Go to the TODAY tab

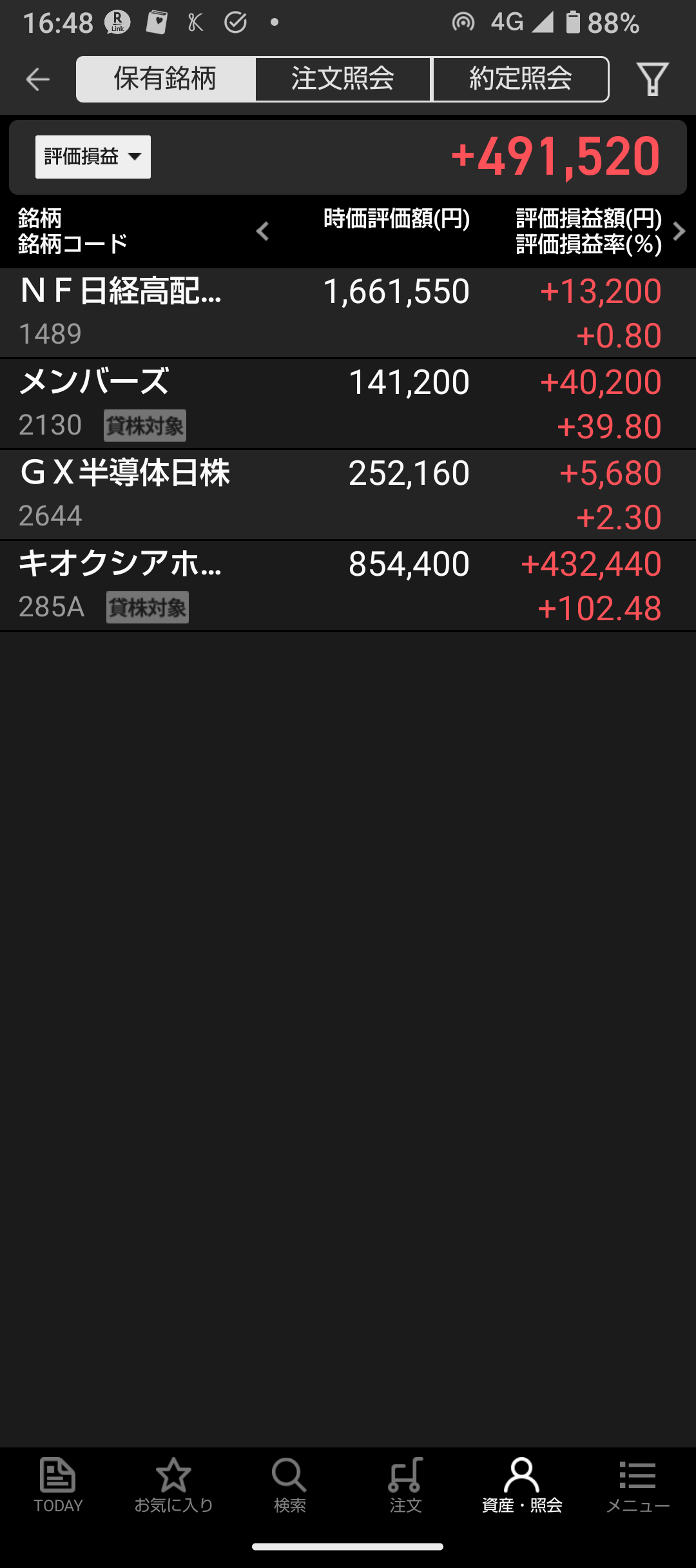(58, 1485)
